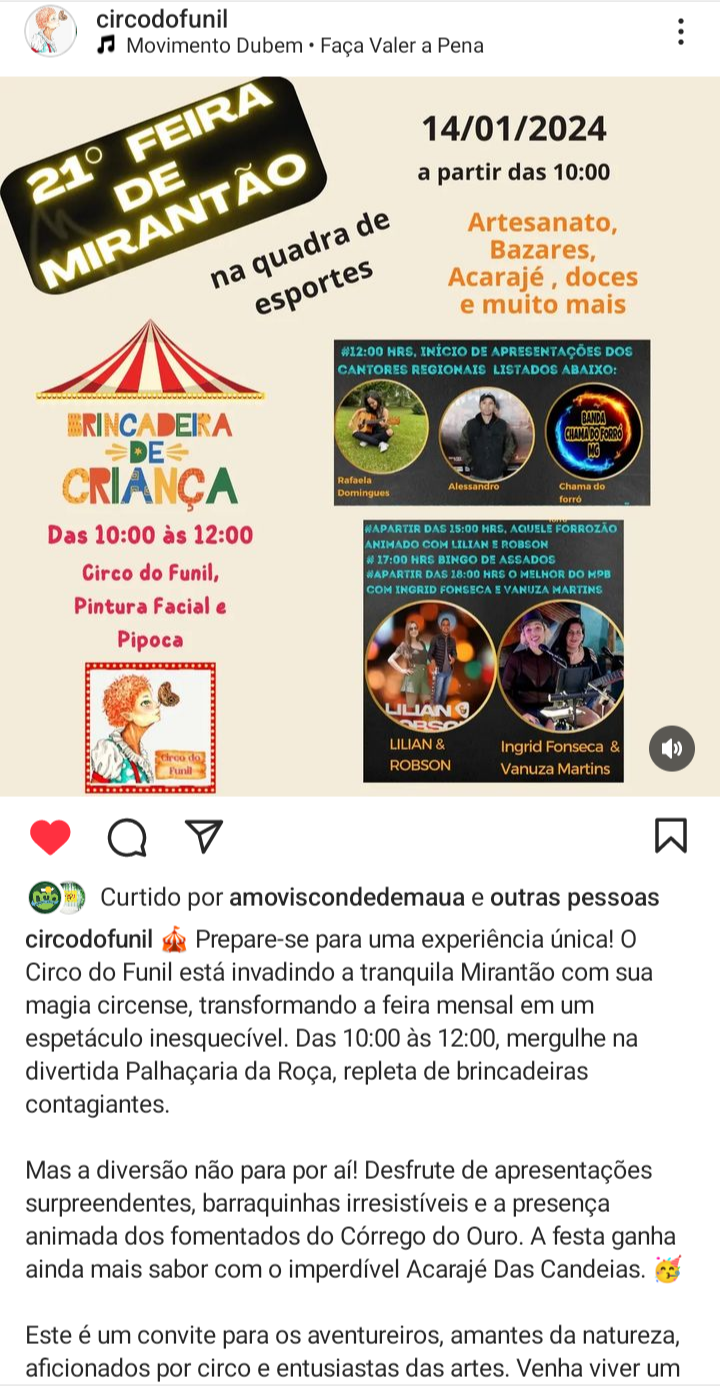Screen dimensions: 720x1388
Task: Open the circodofunil username in post header
Action: tap(162, 19)
